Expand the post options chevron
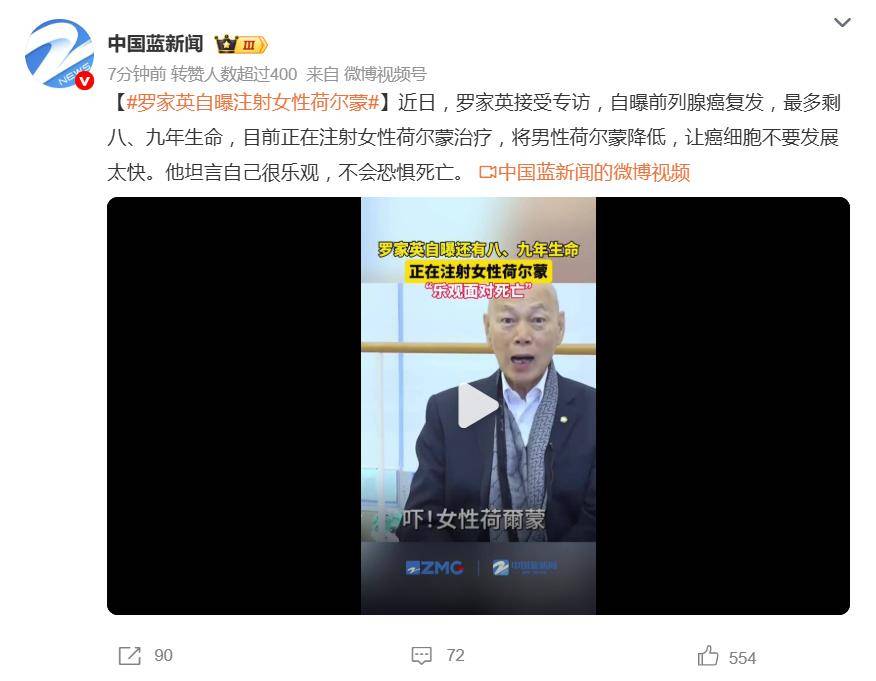 [842, 22]
